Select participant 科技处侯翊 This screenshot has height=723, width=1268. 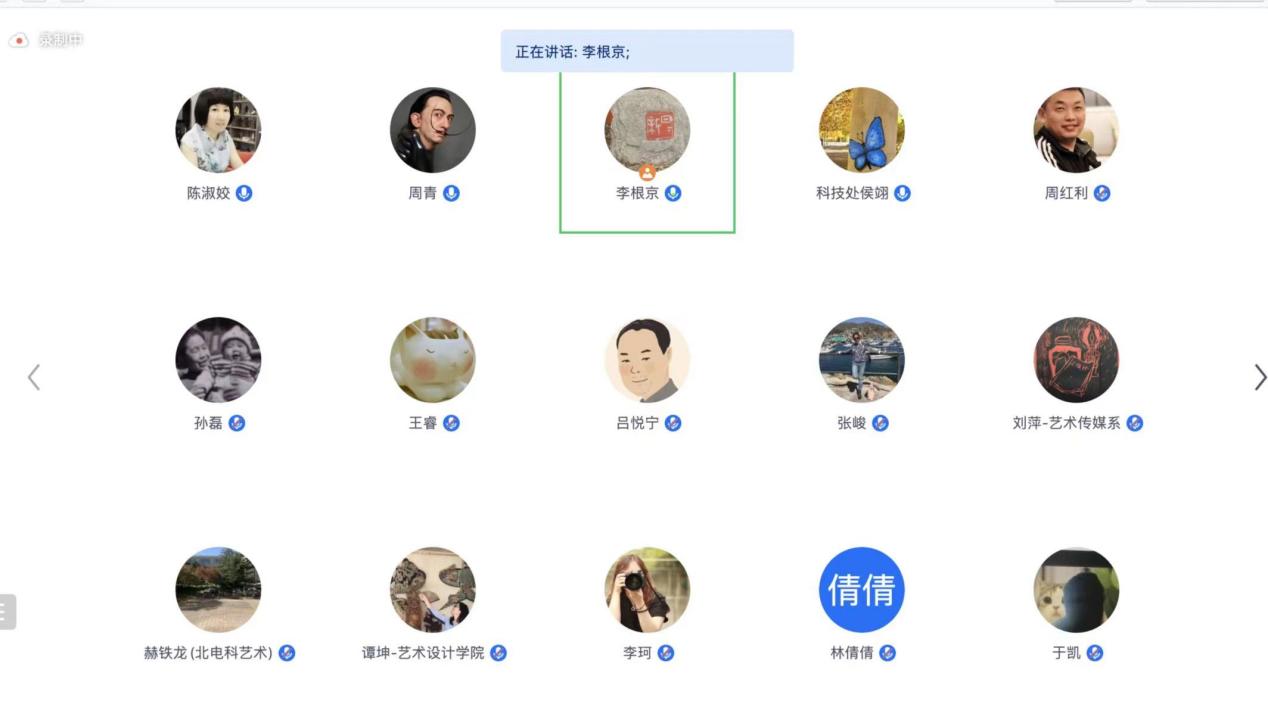click(861, 131)
